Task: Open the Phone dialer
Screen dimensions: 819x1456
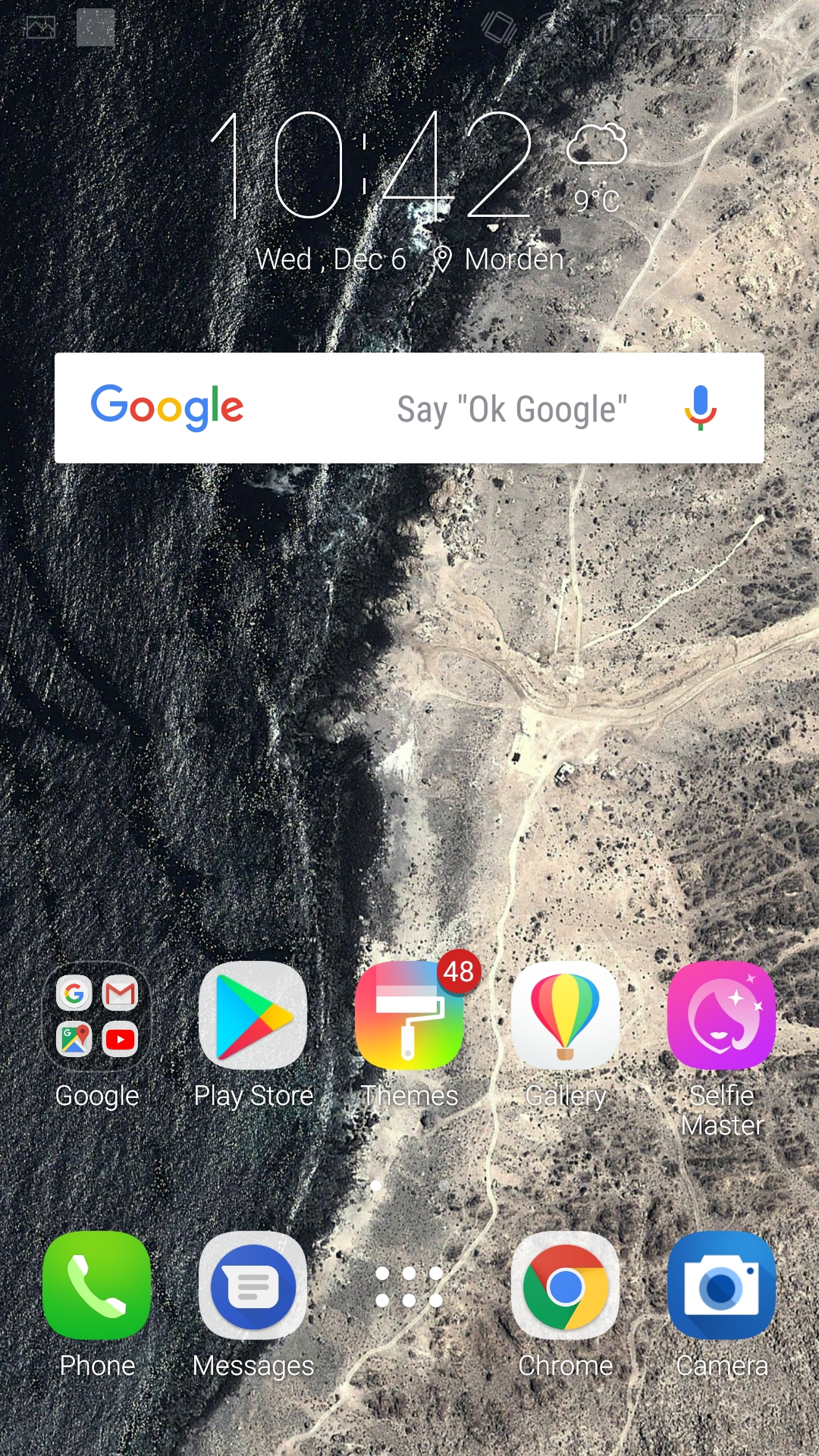Action: 97,1285
